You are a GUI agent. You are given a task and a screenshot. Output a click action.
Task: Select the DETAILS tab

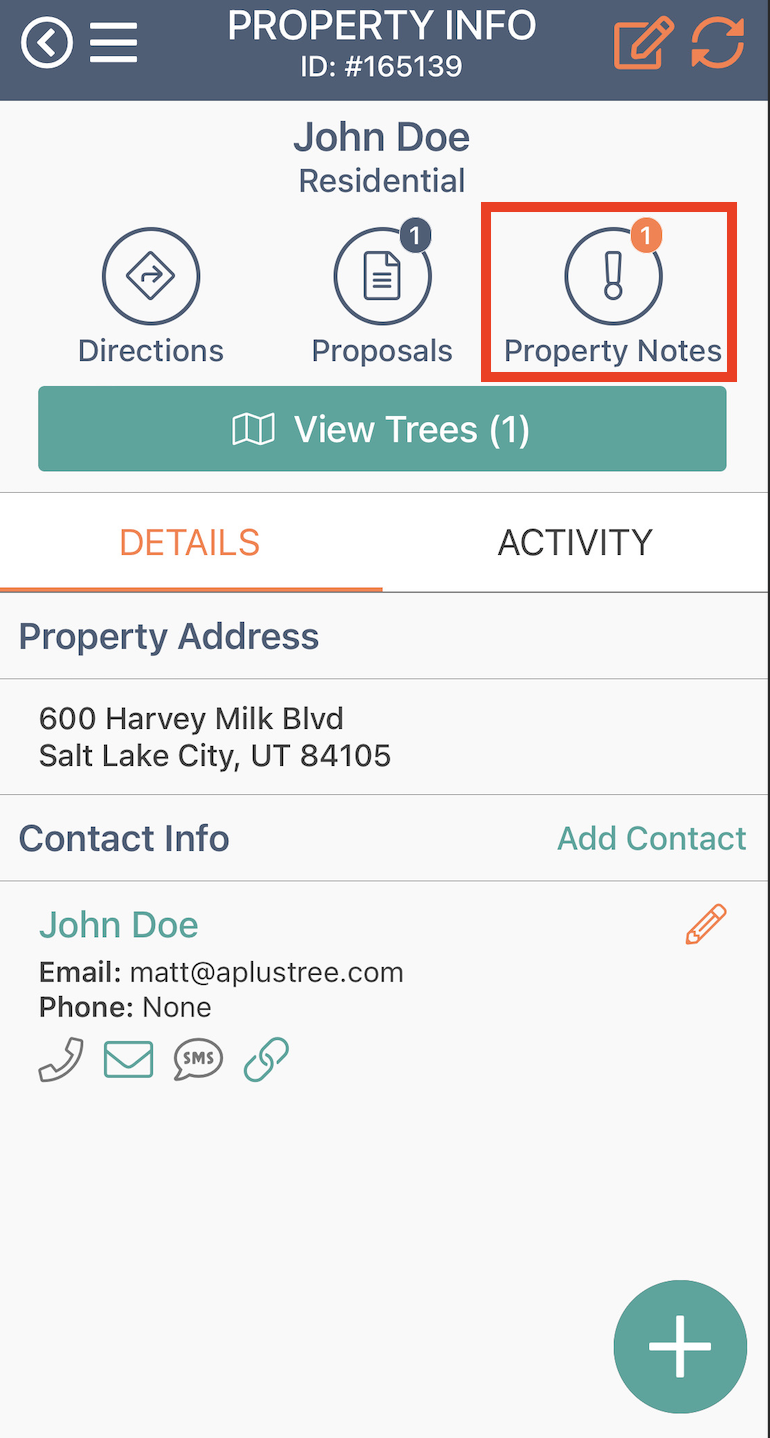point(189,541)
